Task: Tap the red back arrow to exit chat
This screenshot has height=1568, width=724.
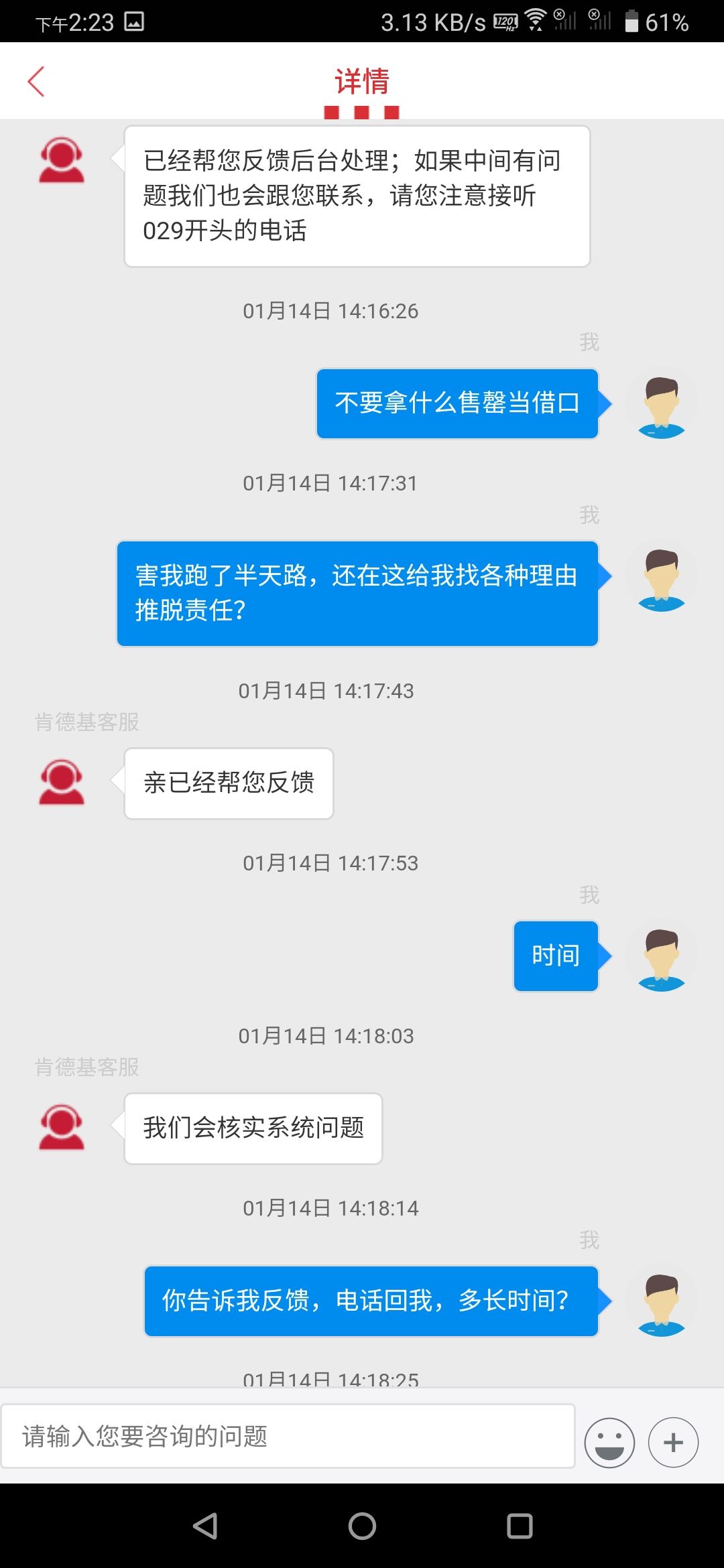Action: [x=37, y=80]
